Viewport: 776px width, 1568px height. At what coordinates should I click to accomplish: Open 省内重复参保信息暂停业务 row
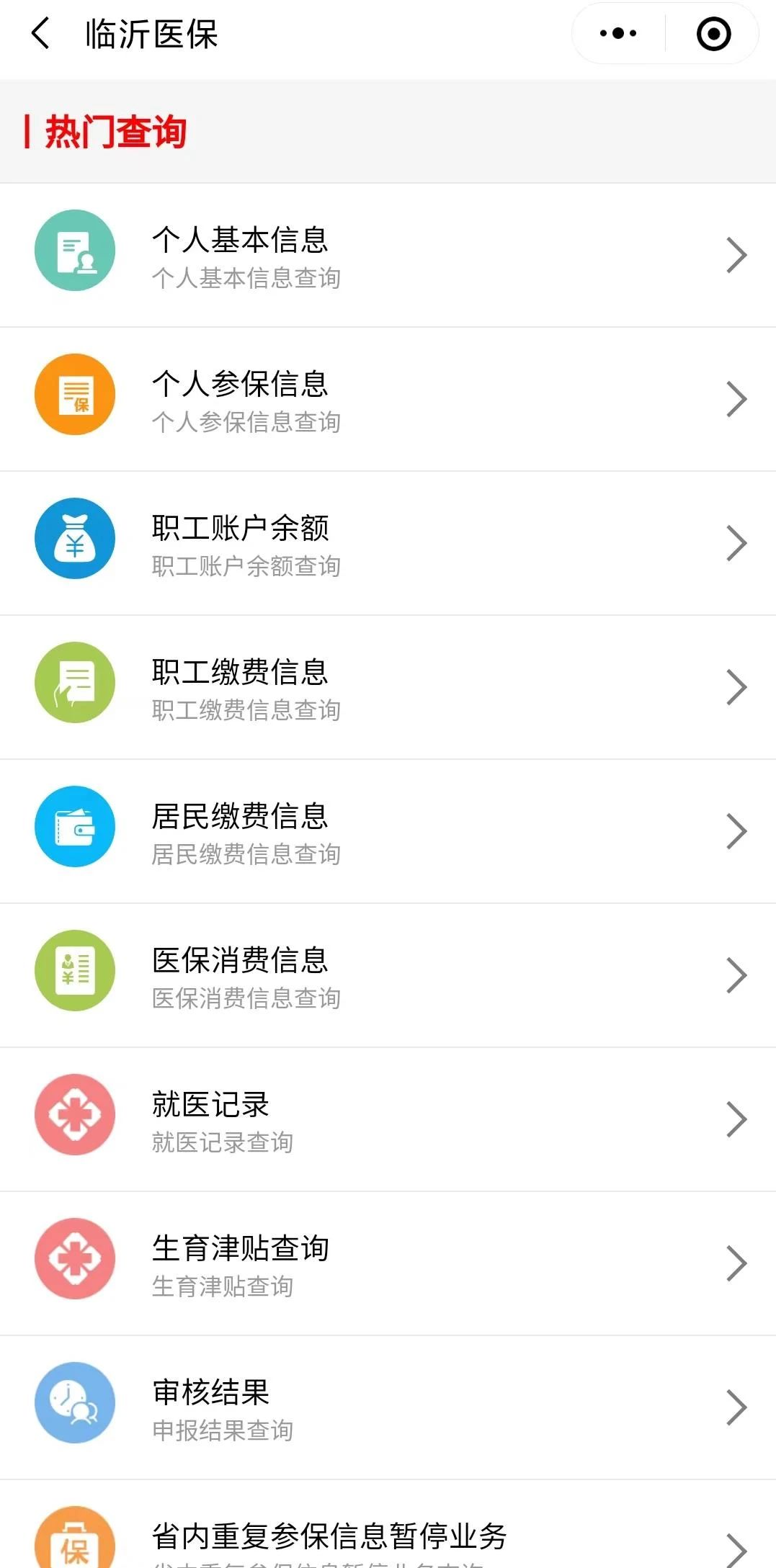click(388, 1524)
